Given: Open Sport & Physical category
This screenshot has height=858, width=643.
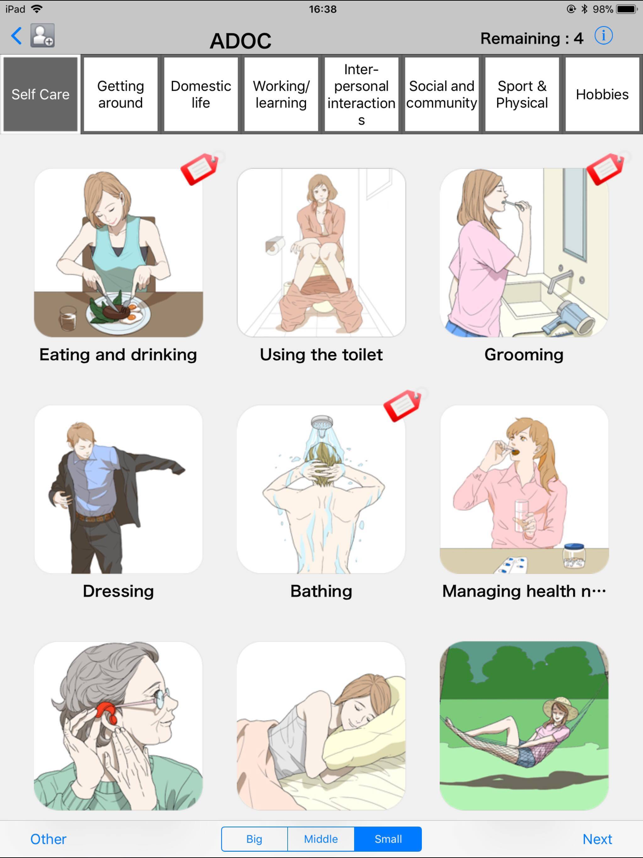Looking at the screenshot, I should click(x=522, y=95).
